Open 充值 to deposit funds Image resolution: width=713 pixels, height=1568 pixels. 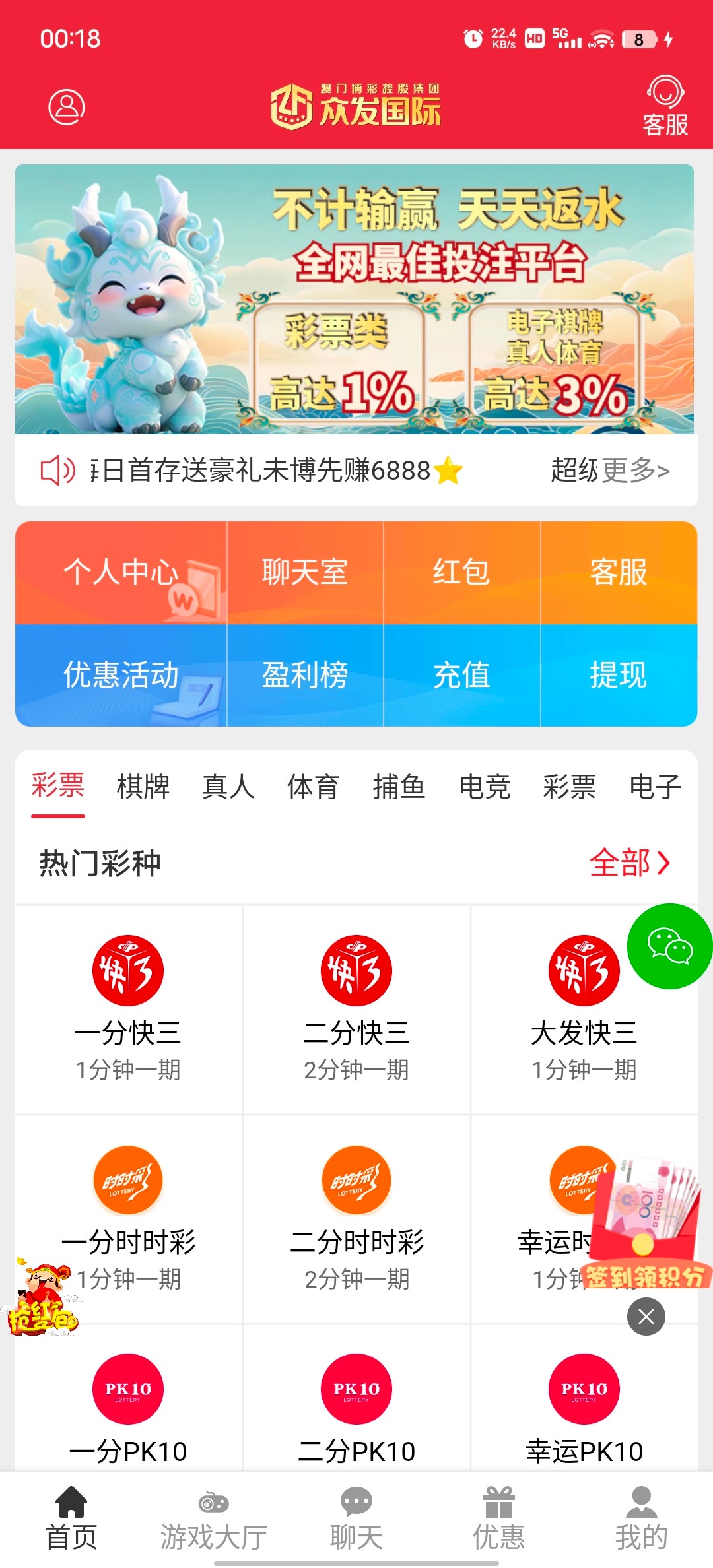461,674
